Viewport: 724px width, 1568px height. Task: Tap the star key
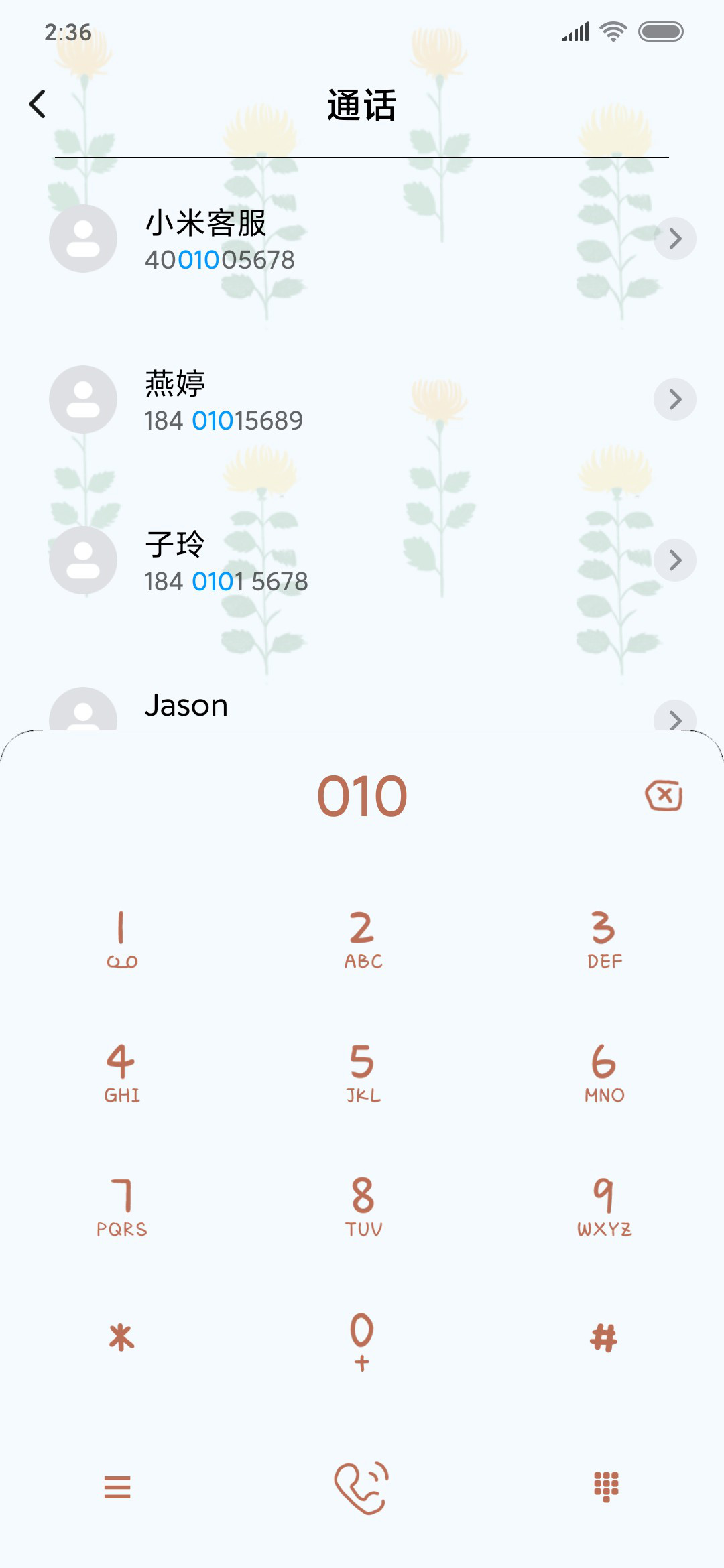tap(121, 1337)
